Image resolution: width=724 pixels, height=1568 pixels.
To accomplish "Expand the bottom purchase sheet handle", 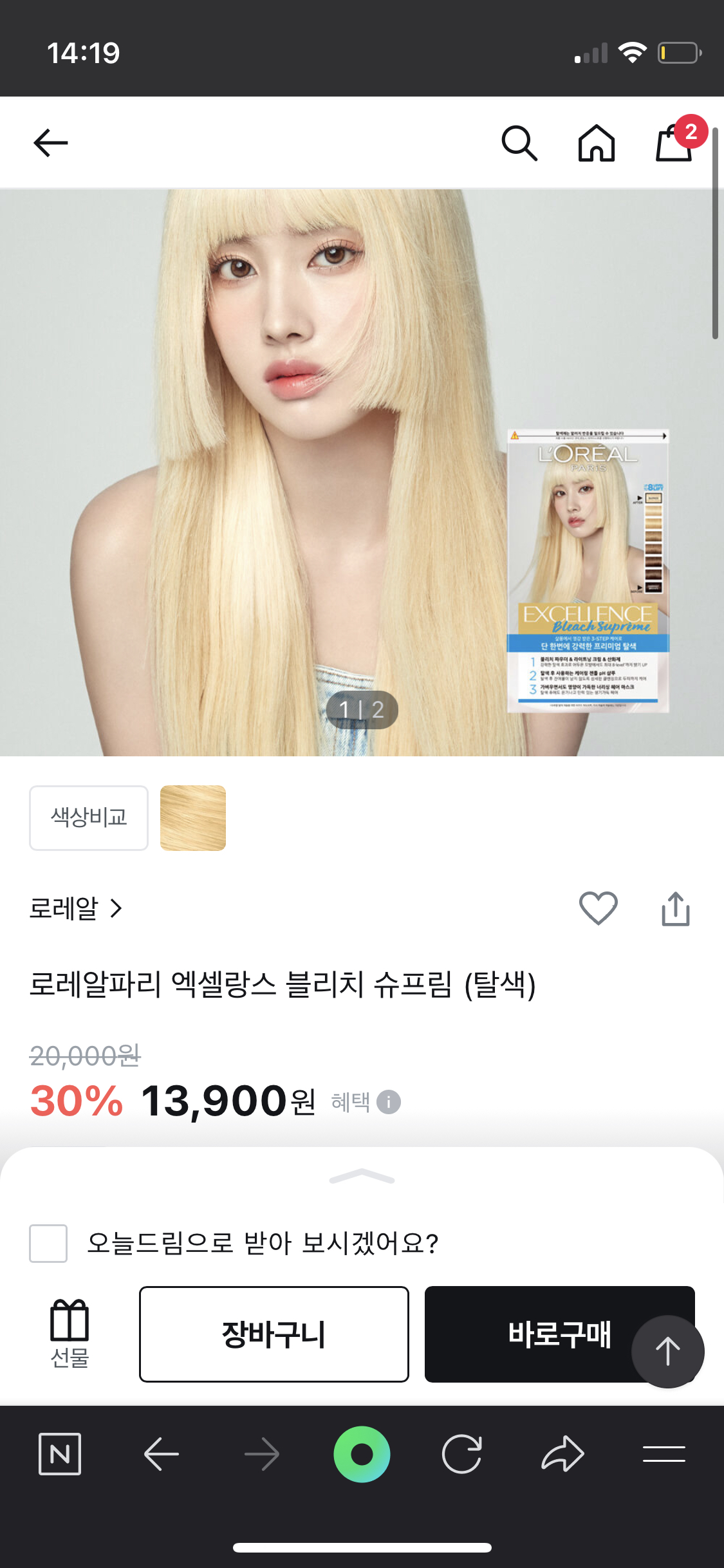I will click(362, 1177).
